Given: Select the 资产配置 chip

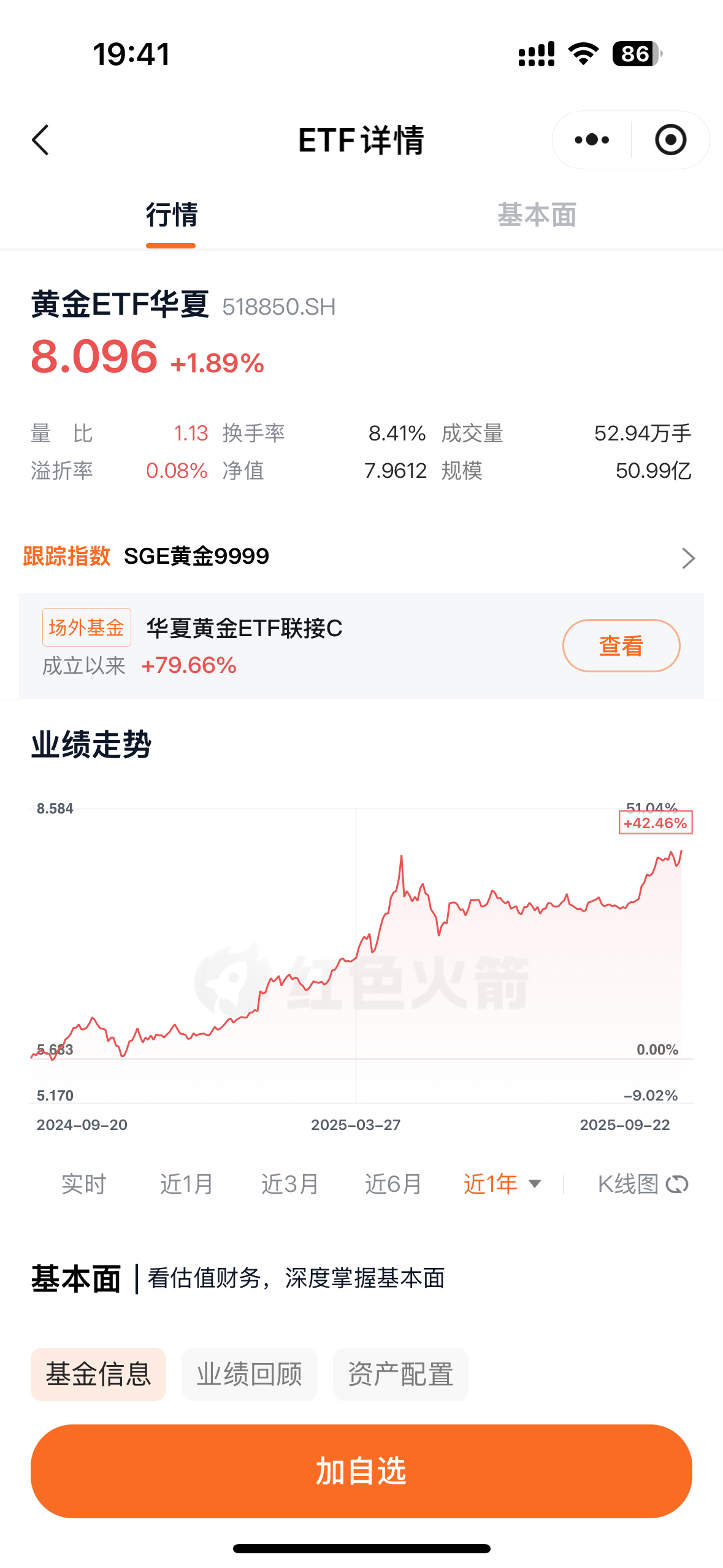Looking at the screenshot, I should click(x=400, y=1374).
